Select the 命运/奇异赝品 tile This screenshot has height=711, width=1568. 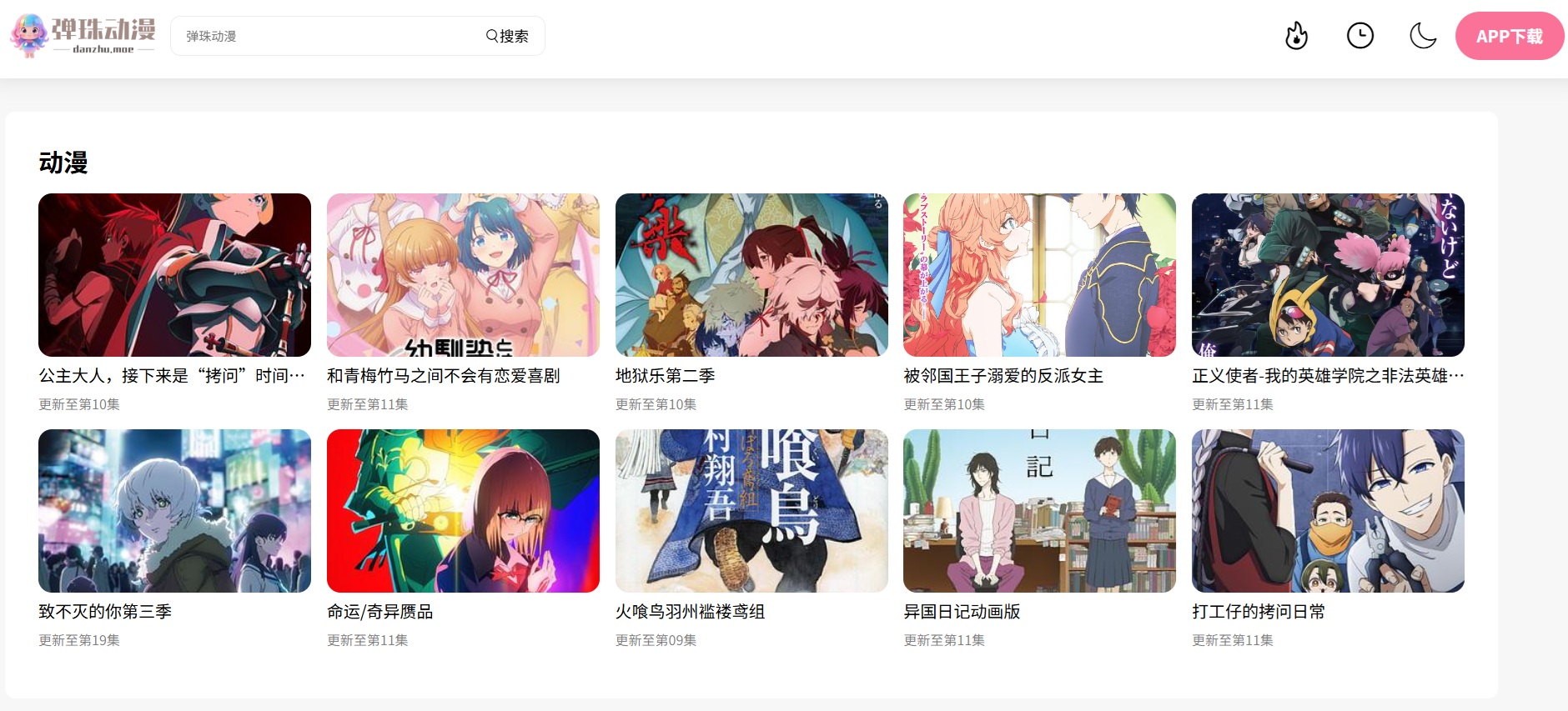(463, 511)
